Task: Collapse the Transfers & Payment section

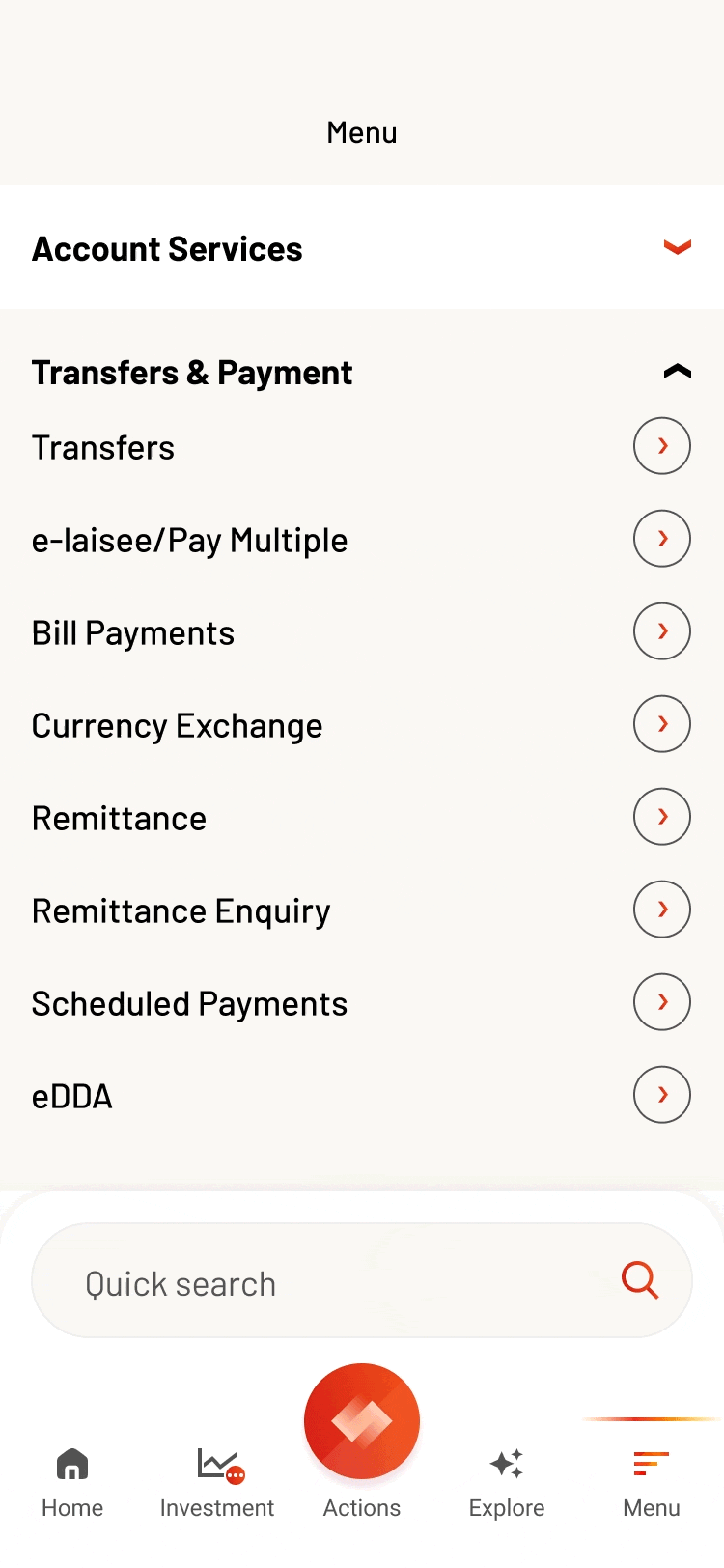Action: point(362,372)
